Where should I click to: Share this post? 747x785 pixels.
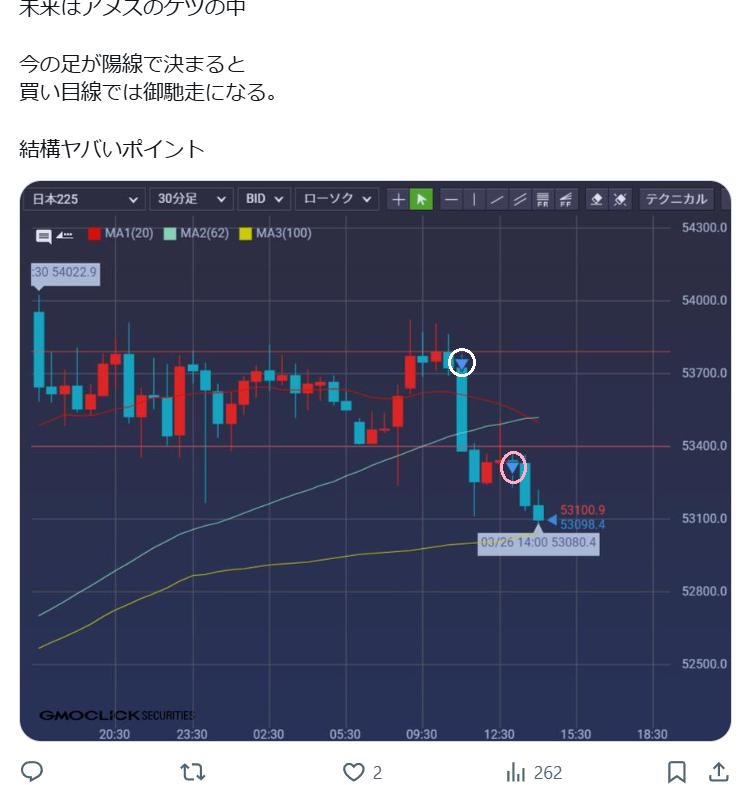tap(718, 772)
